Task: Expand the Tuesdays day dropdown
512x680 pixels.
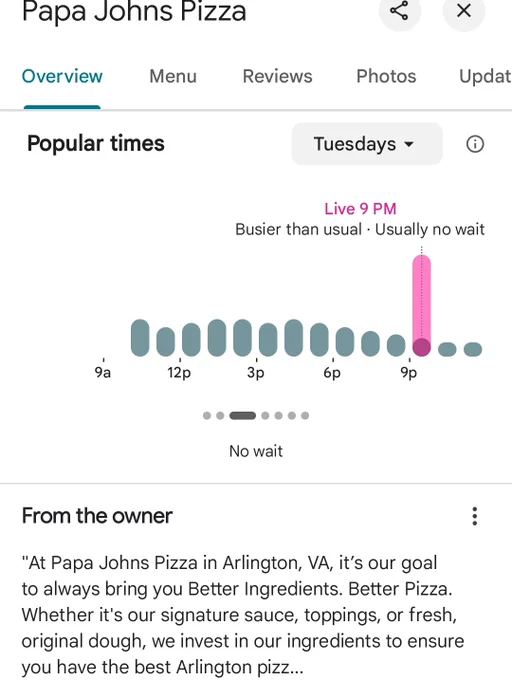Action: [x=367, y=144]
